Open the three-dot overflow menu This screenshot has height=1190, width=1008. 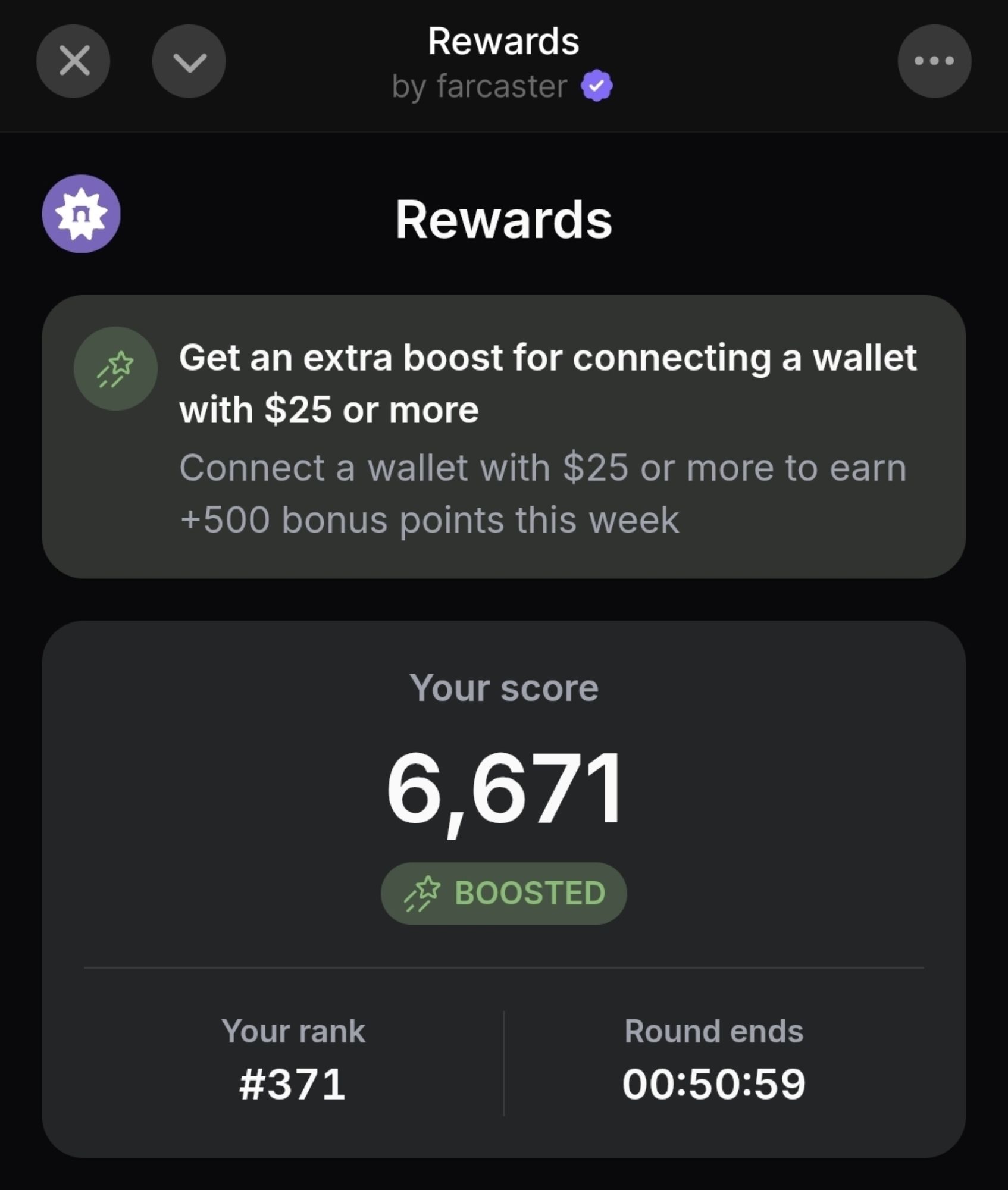(934, 61)
